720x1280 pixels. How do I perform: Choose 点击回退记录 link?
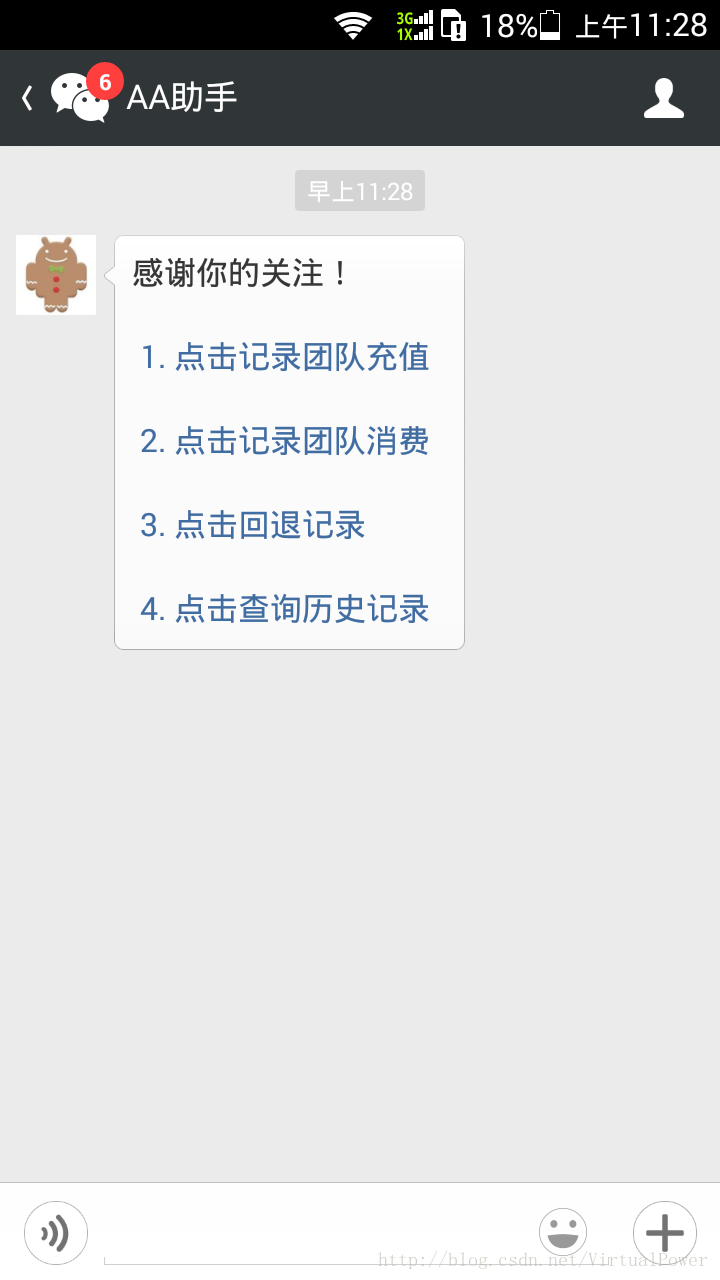[x=253, y=525]
